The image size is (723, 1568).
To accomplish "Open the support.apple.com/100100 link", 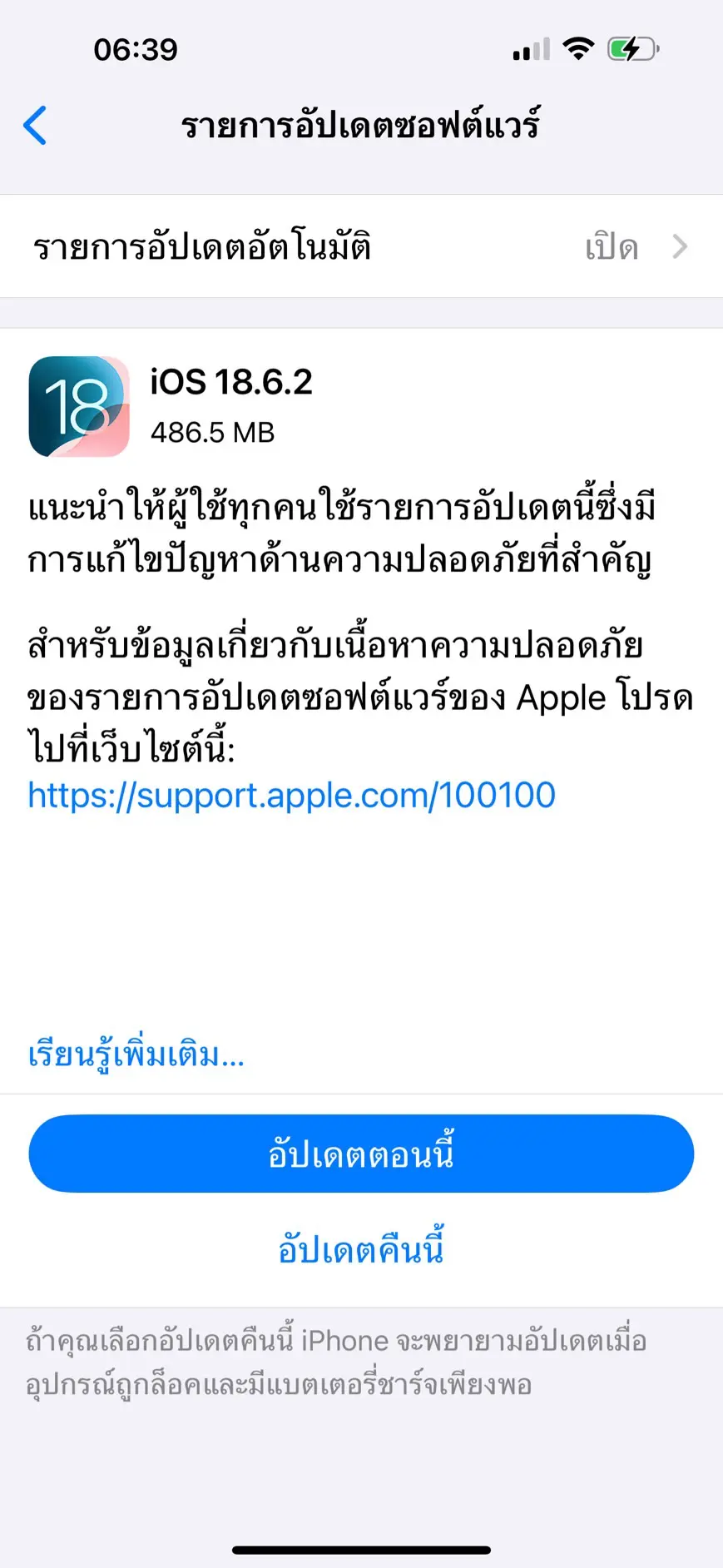I will click(x=291, y=796).
